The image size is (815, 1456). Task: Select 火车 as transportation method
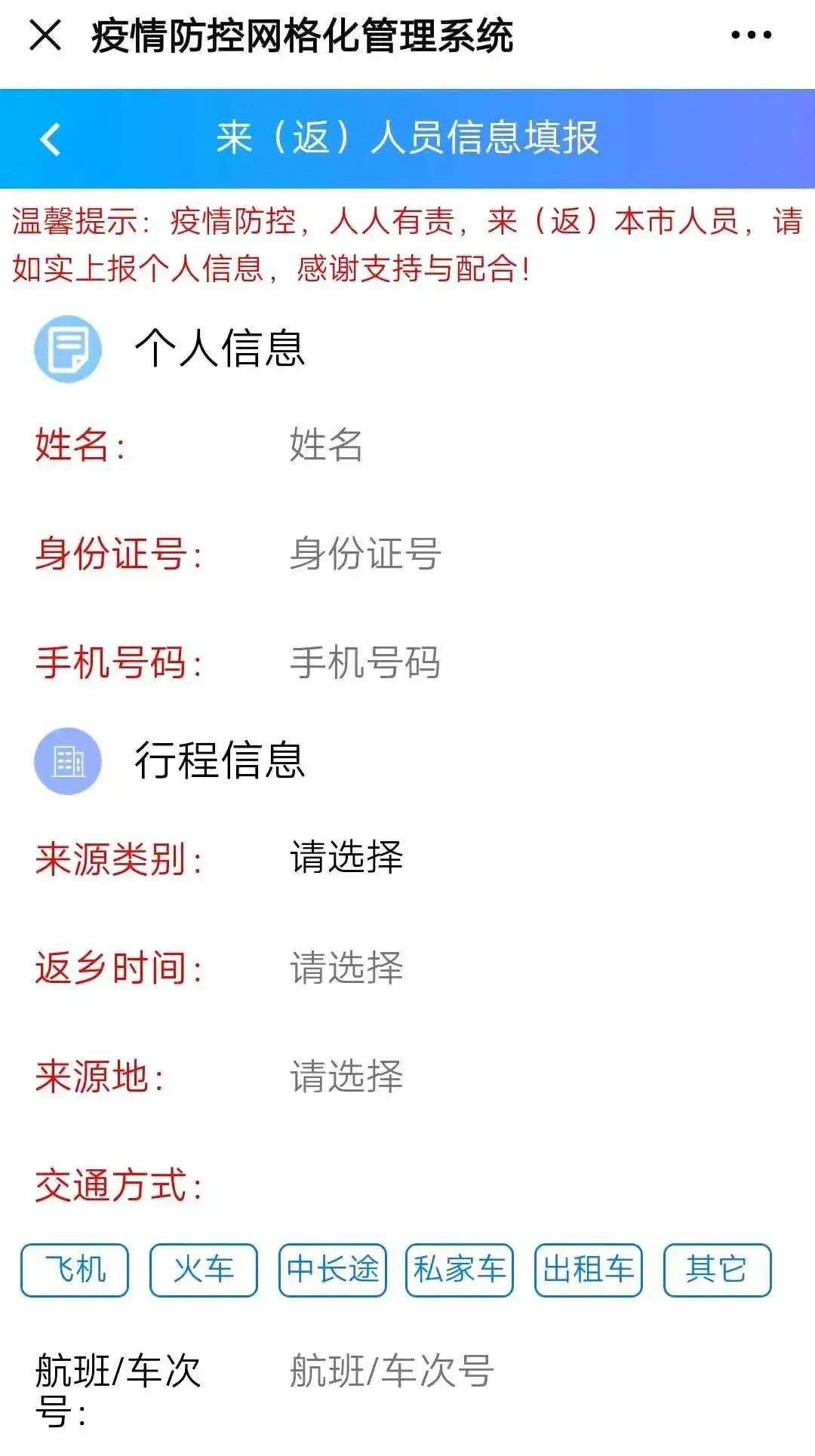204,1269
